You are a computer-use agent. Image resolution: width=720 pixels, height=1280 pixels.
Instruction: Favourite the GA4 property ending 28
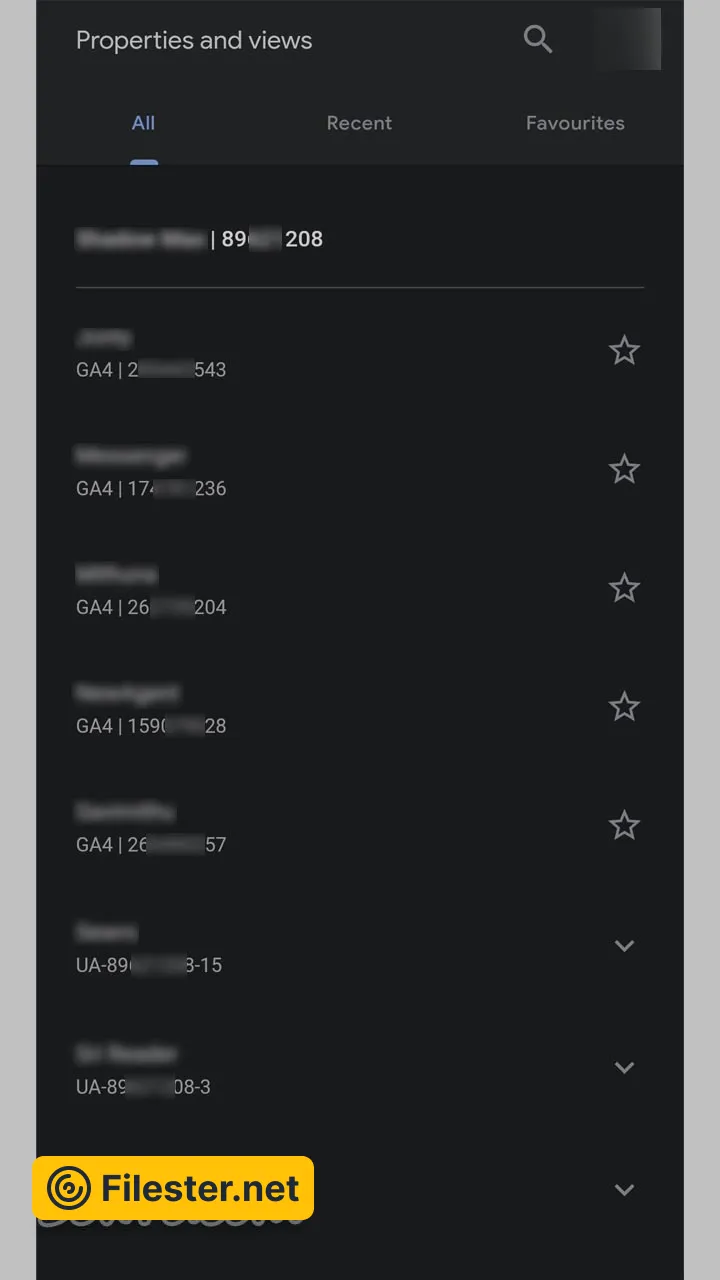624,707
